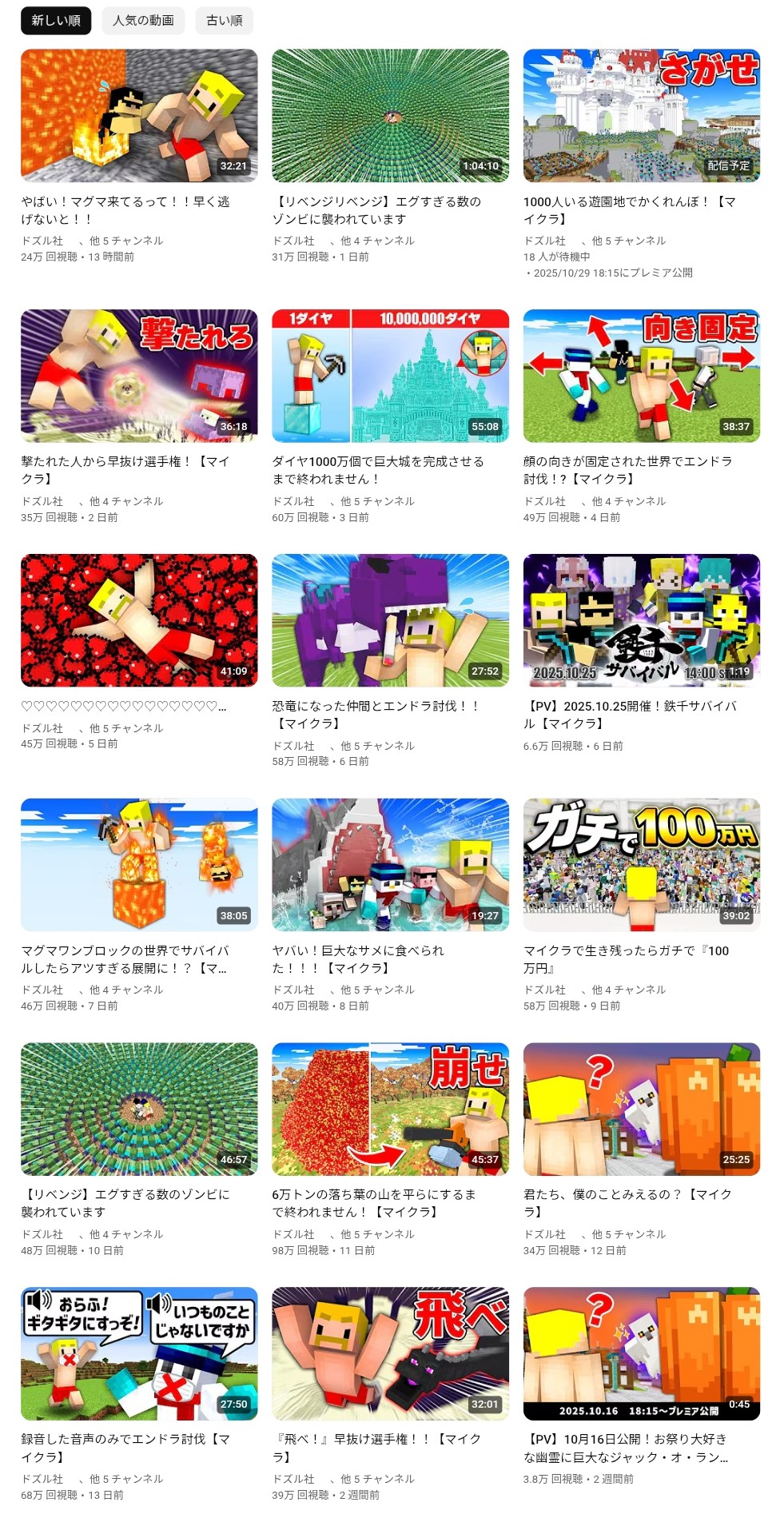Play 【リベンジリベンジ】エグすぎる数のゾンビ video
Screen dimensions: 784x1514
tap(390, 116)
